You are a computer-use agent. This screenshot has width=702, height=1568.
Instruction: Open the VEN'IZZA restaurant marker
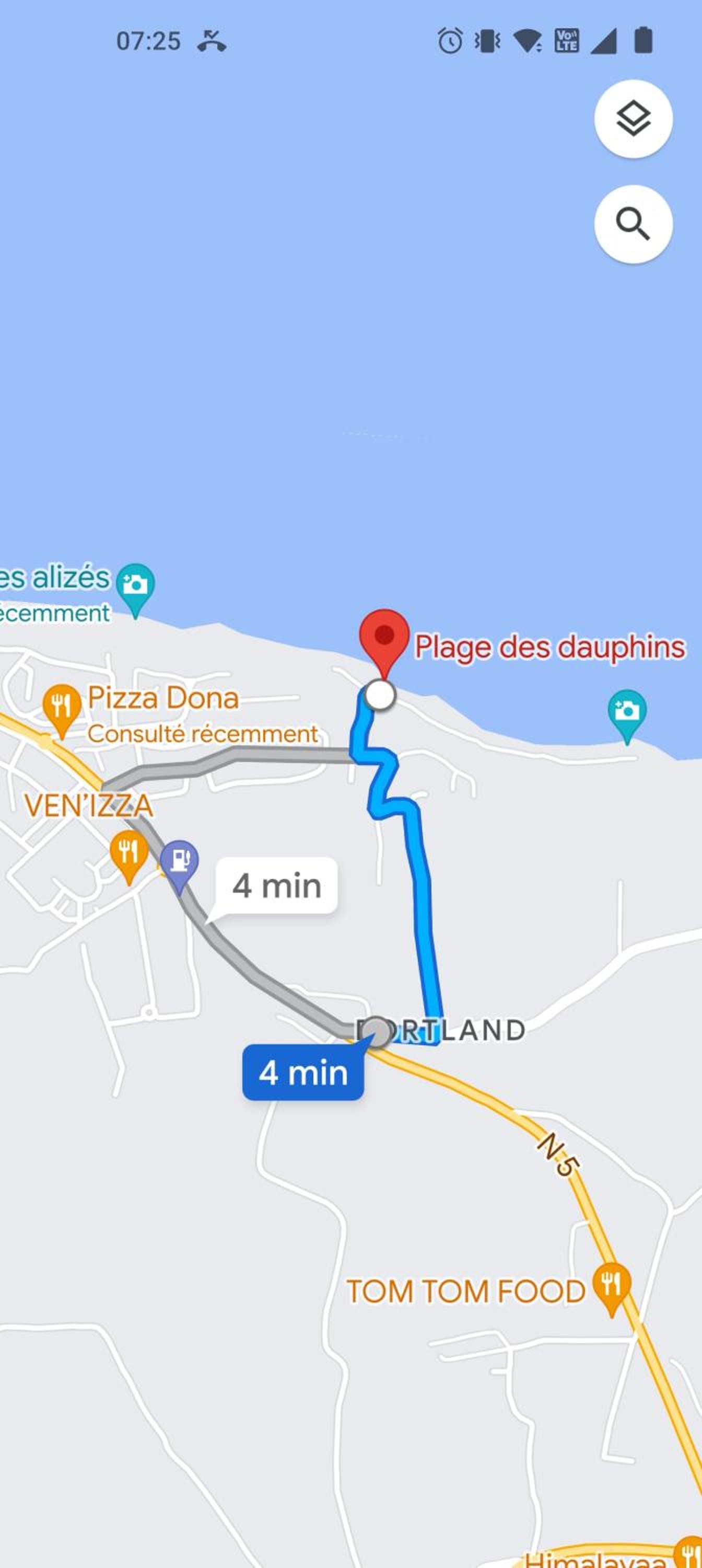tap(129, 858)
